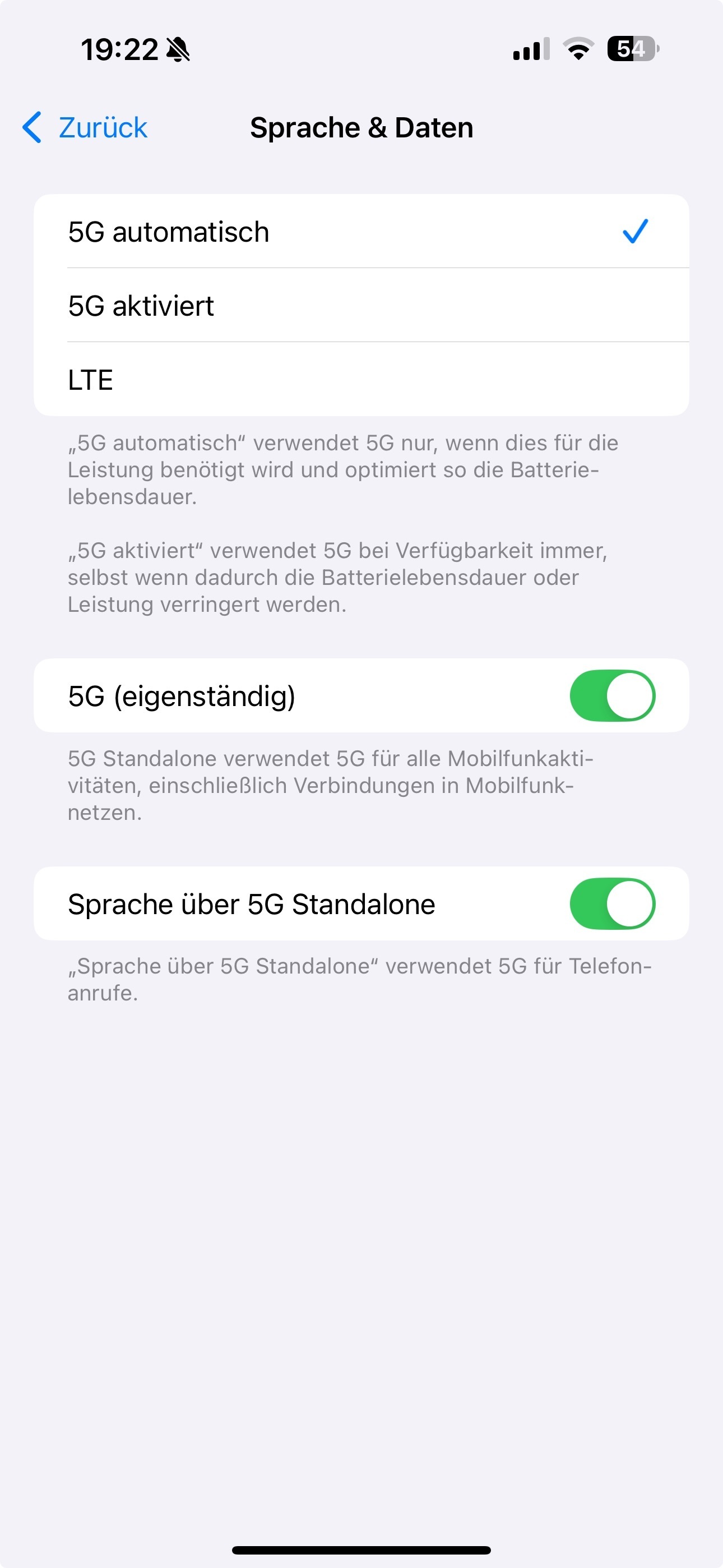Go back with the Zurück button

coord(85,128)
